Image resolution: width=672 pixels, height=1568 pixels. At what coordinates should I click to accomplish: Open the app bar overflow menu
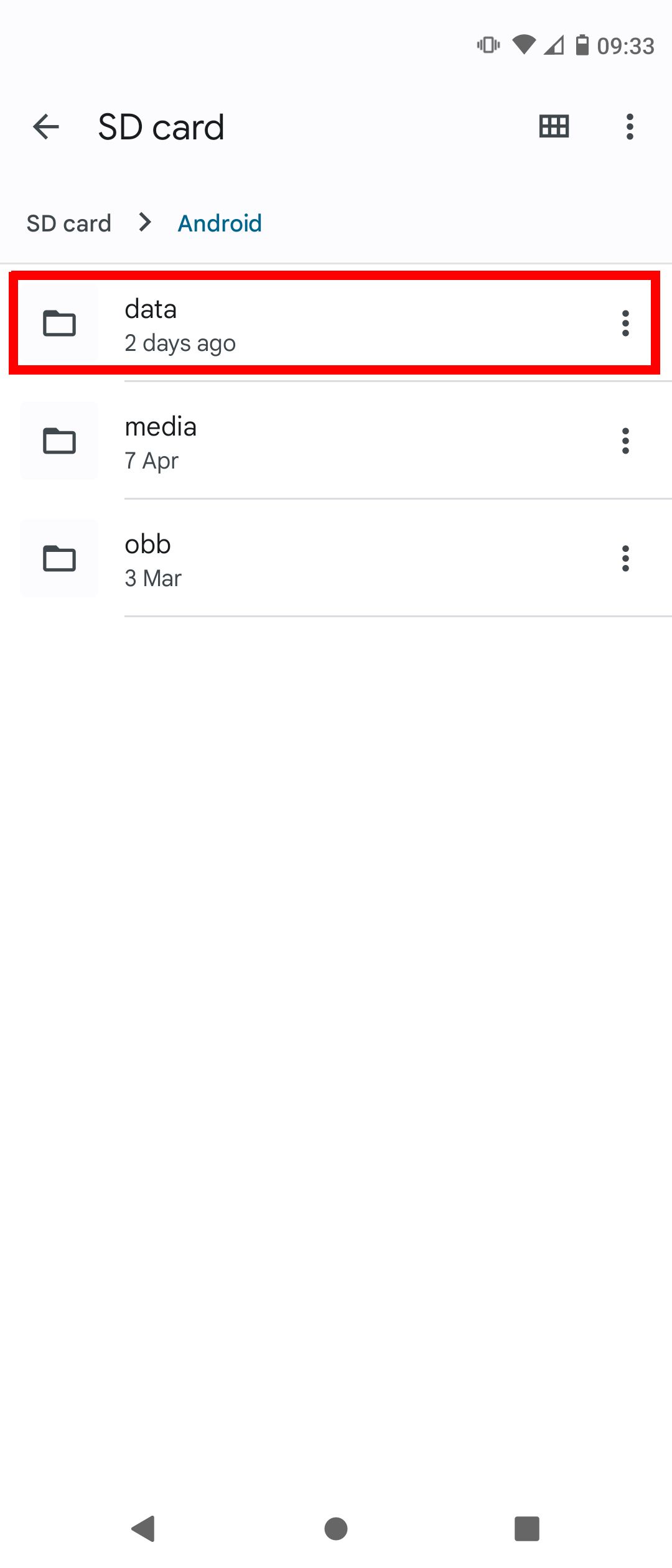click(630, 127)
